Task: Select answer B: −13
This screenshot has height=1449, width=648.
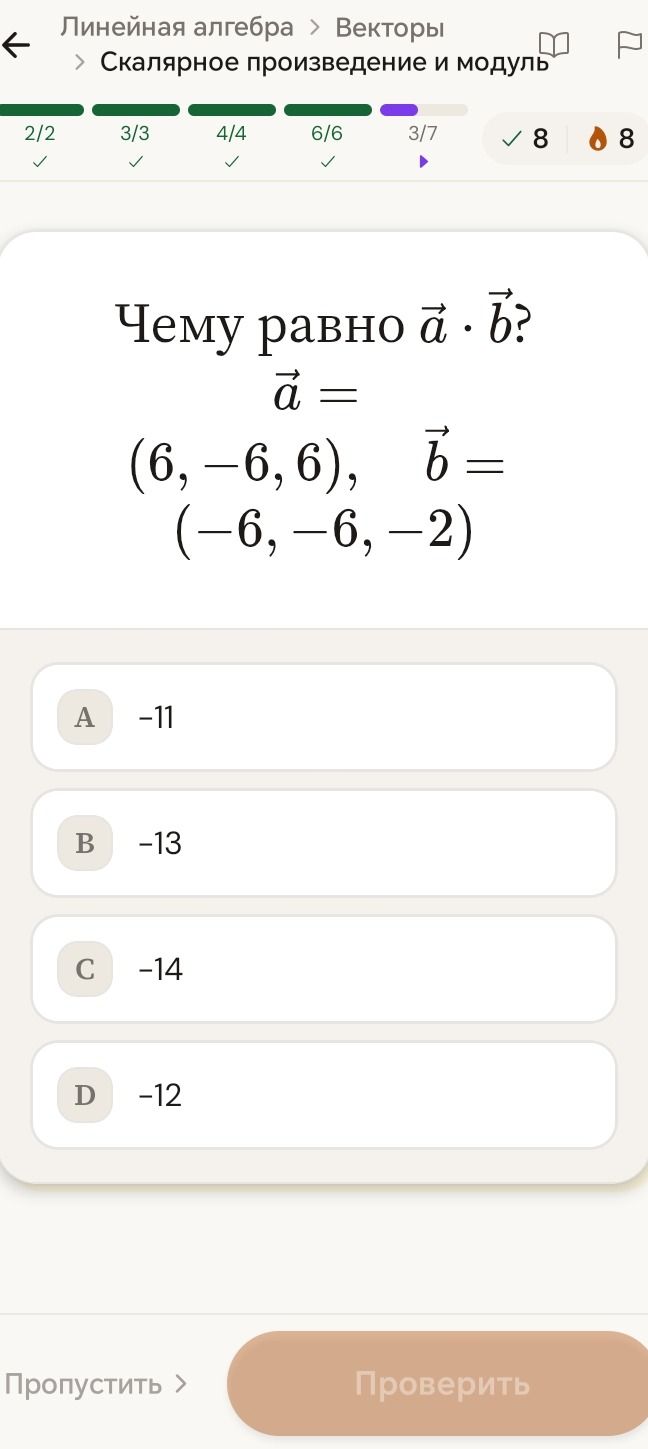Action: tap(324, 843)
